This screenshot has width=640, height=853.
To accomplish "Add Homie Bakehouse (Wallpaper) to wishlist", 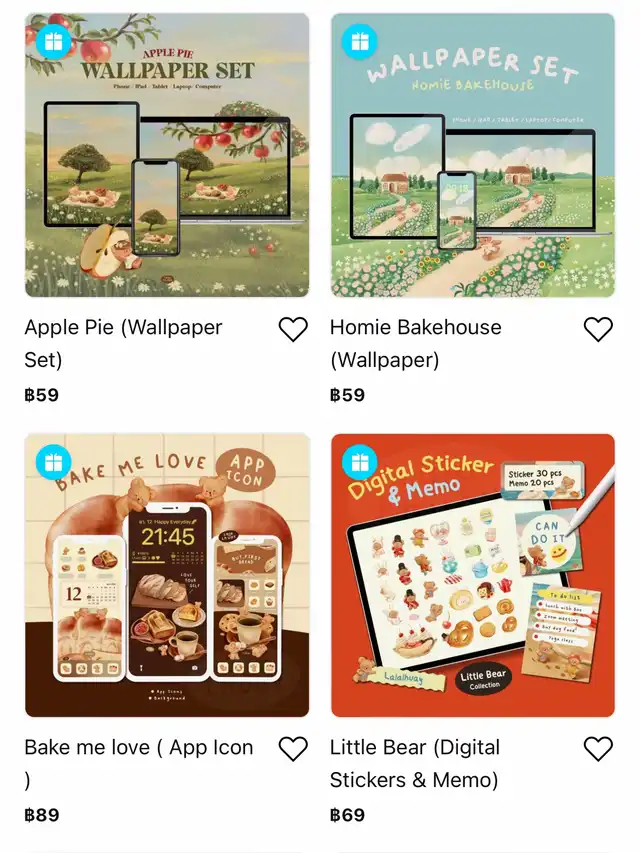I will 598,329.
